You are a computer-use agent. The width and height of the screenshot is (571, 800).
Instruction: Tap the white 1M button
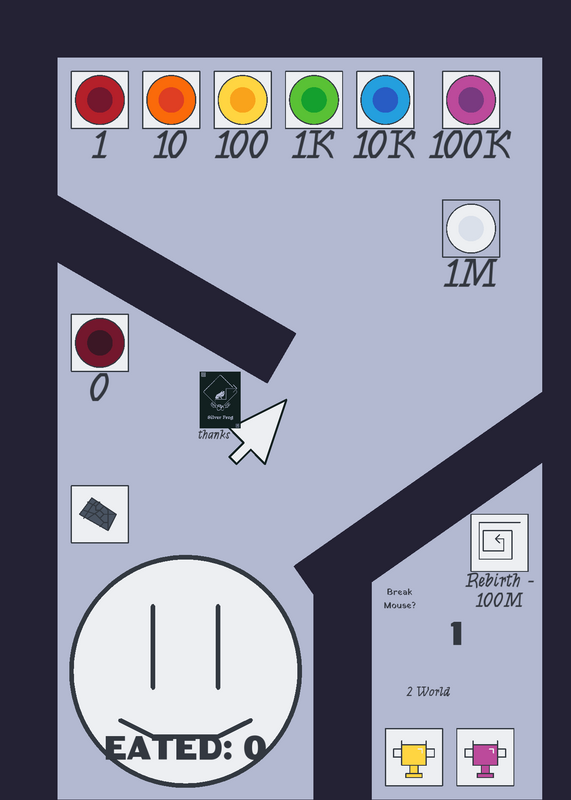pos(471,228)
